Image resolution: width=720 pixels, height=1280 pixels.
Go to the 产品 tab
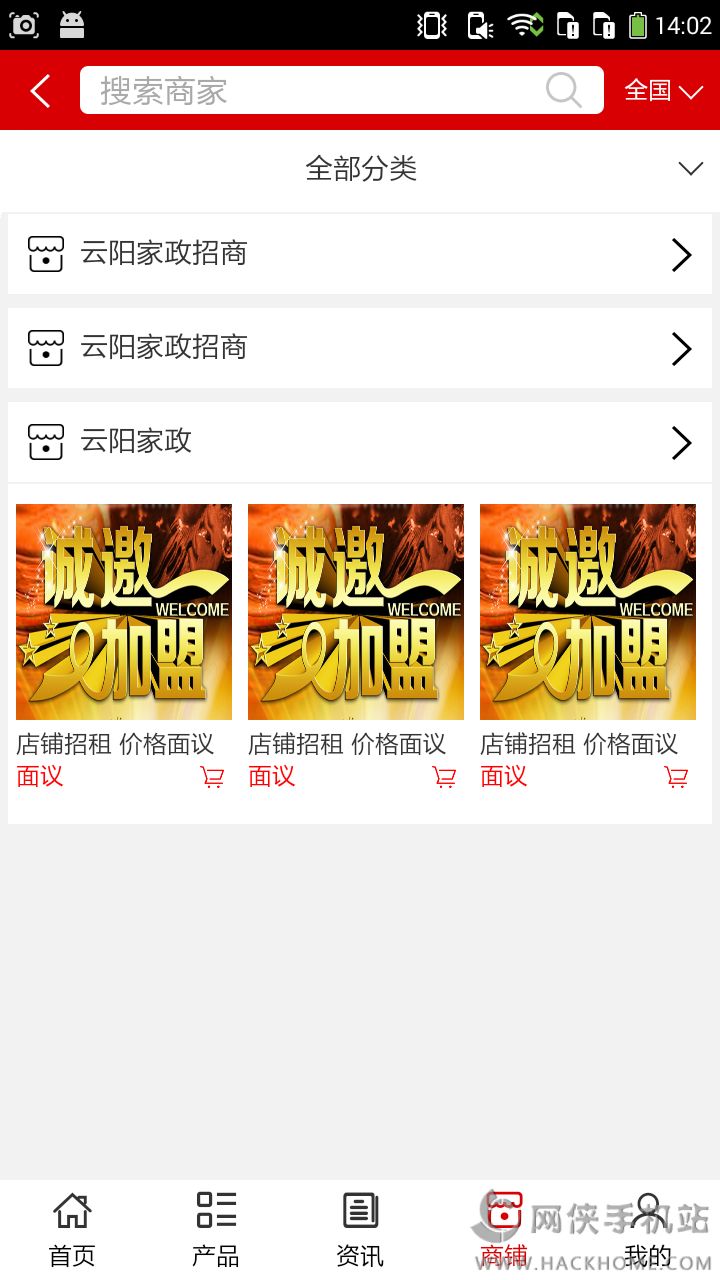(x=216, y=1229)
